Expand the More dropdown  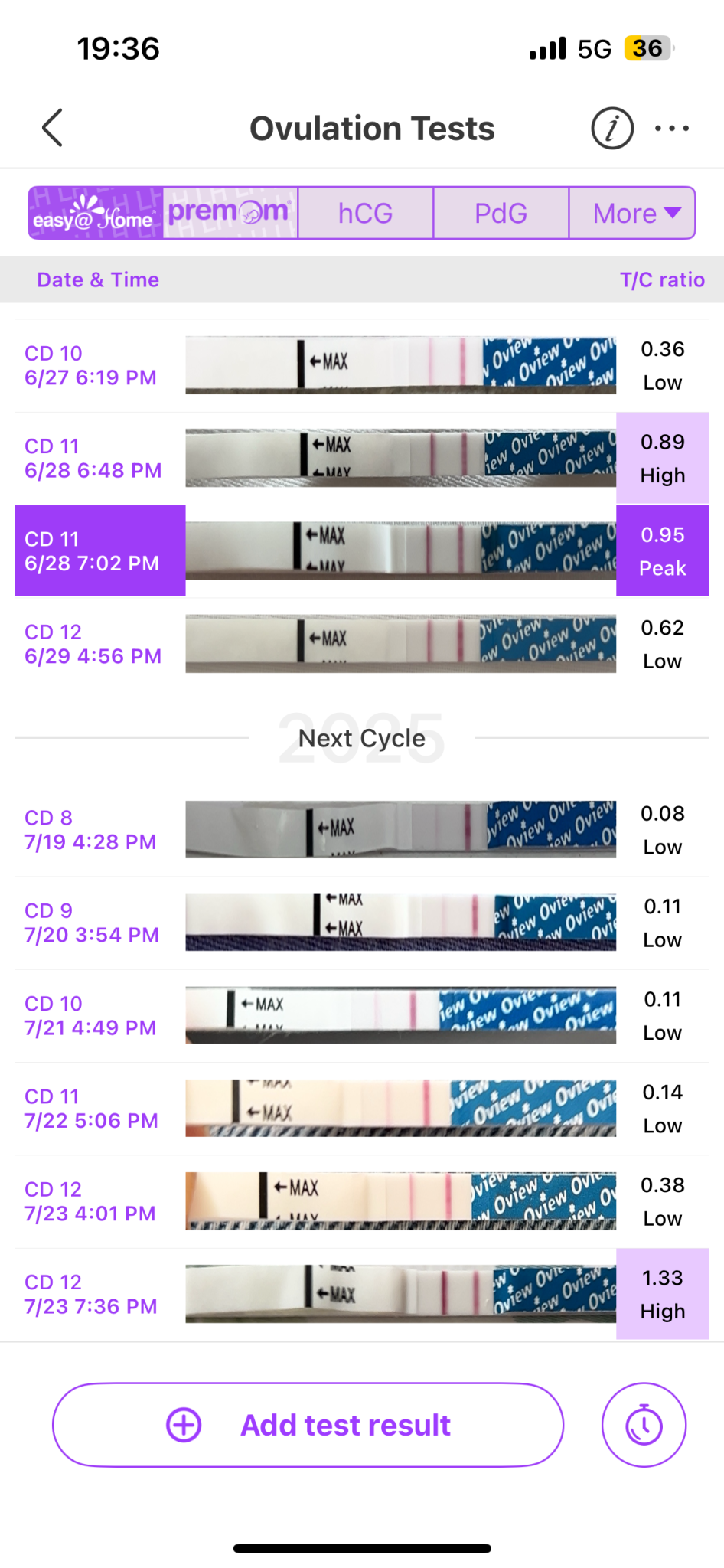click(x=634, y=213)
